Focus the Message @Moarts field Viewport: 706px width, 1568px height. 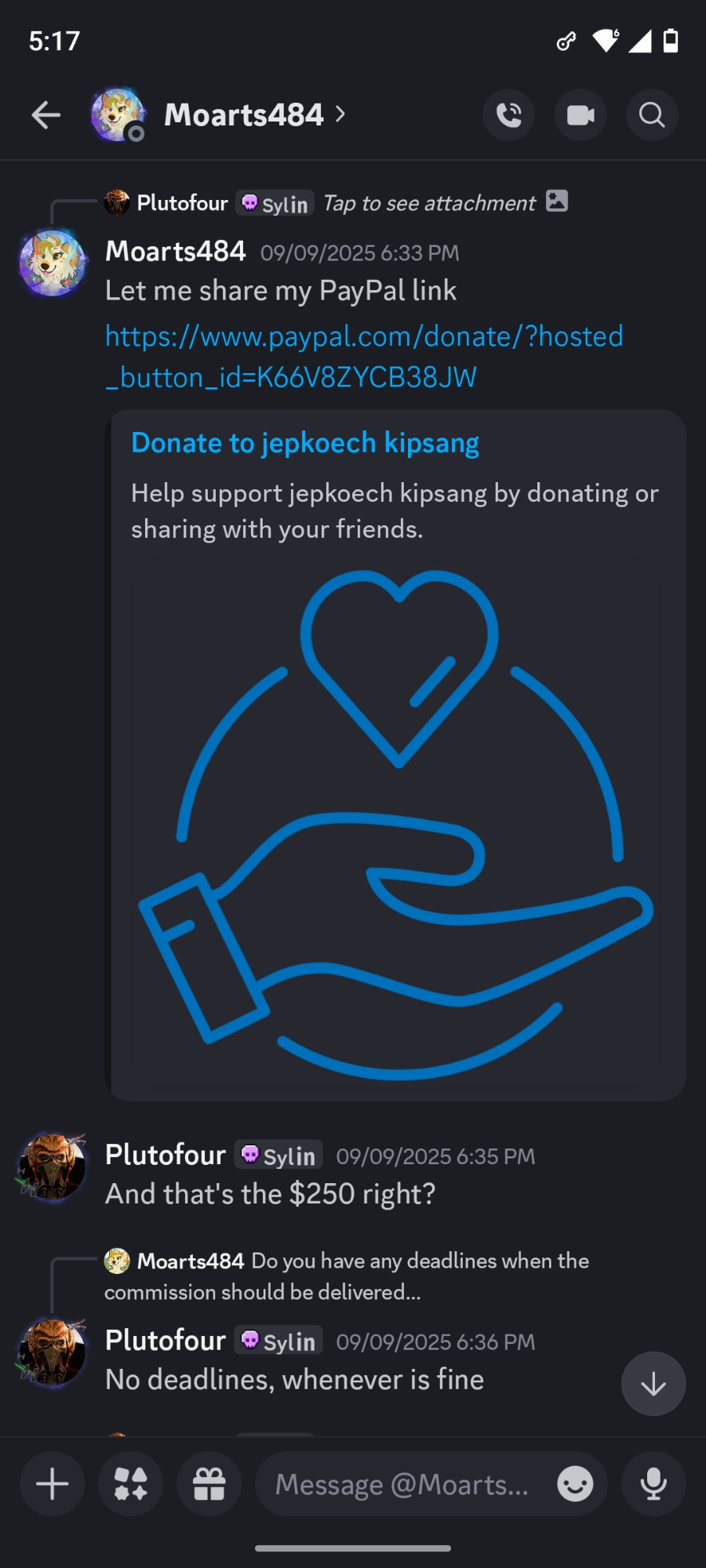(402, 1484)
